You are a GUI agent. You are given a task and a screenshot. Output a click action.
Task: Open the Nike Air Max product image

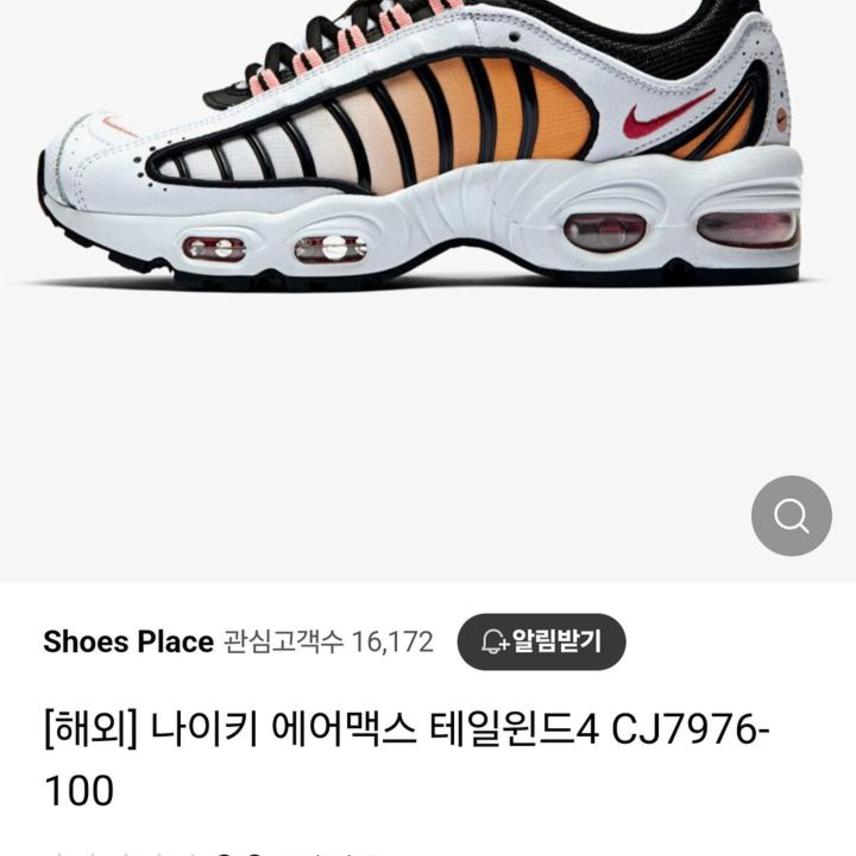[x=420, y=150]
